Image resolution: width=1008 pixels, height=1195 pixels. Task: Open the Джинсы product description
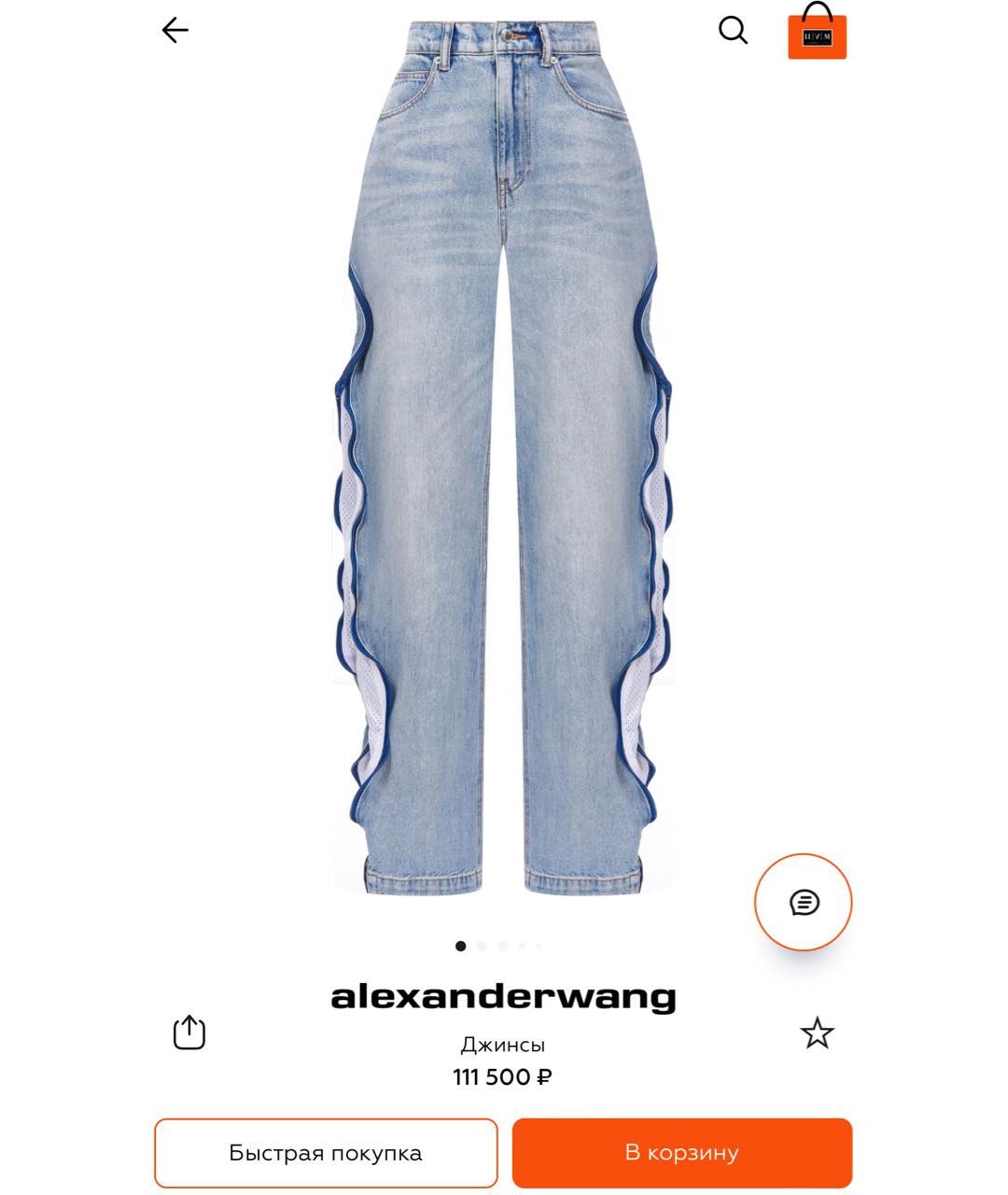[x=504, y=1045]
